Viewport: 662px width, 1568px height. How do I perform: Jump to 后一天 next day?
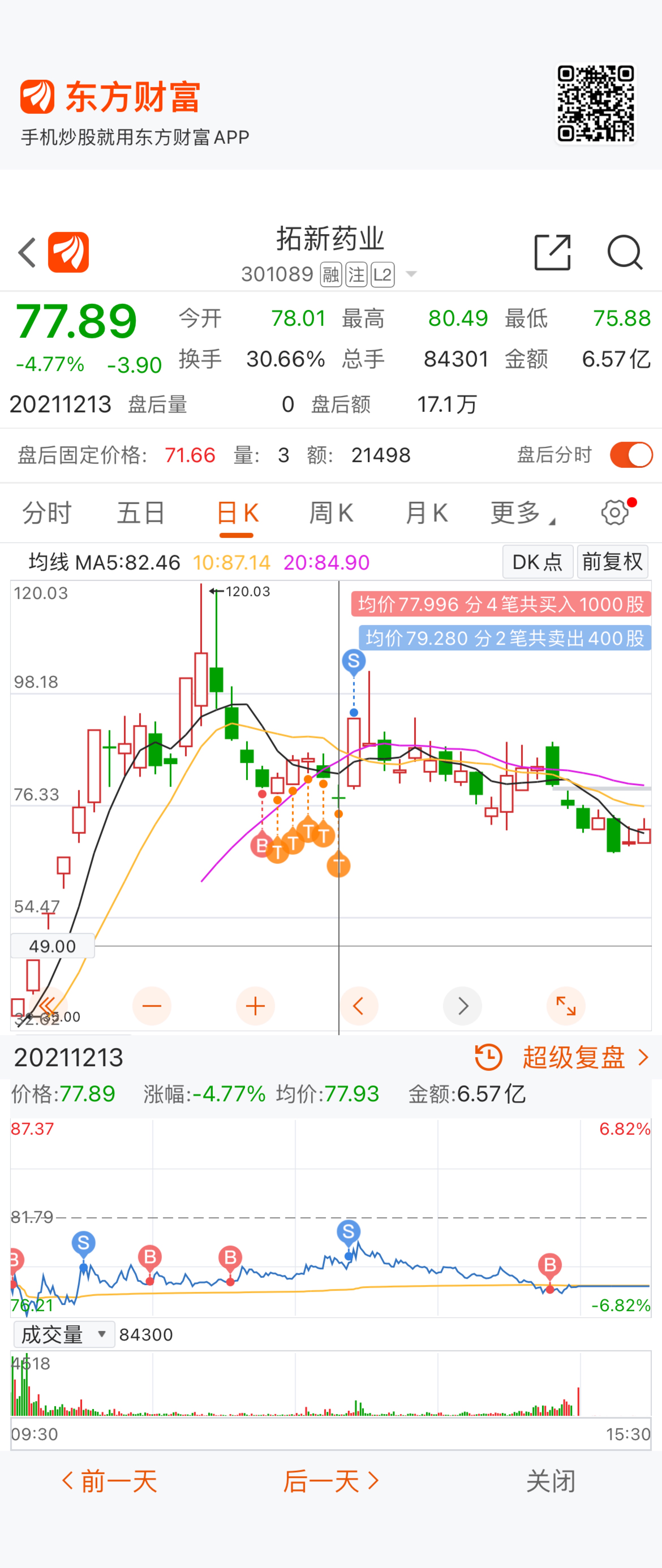tap(331, 1481)
